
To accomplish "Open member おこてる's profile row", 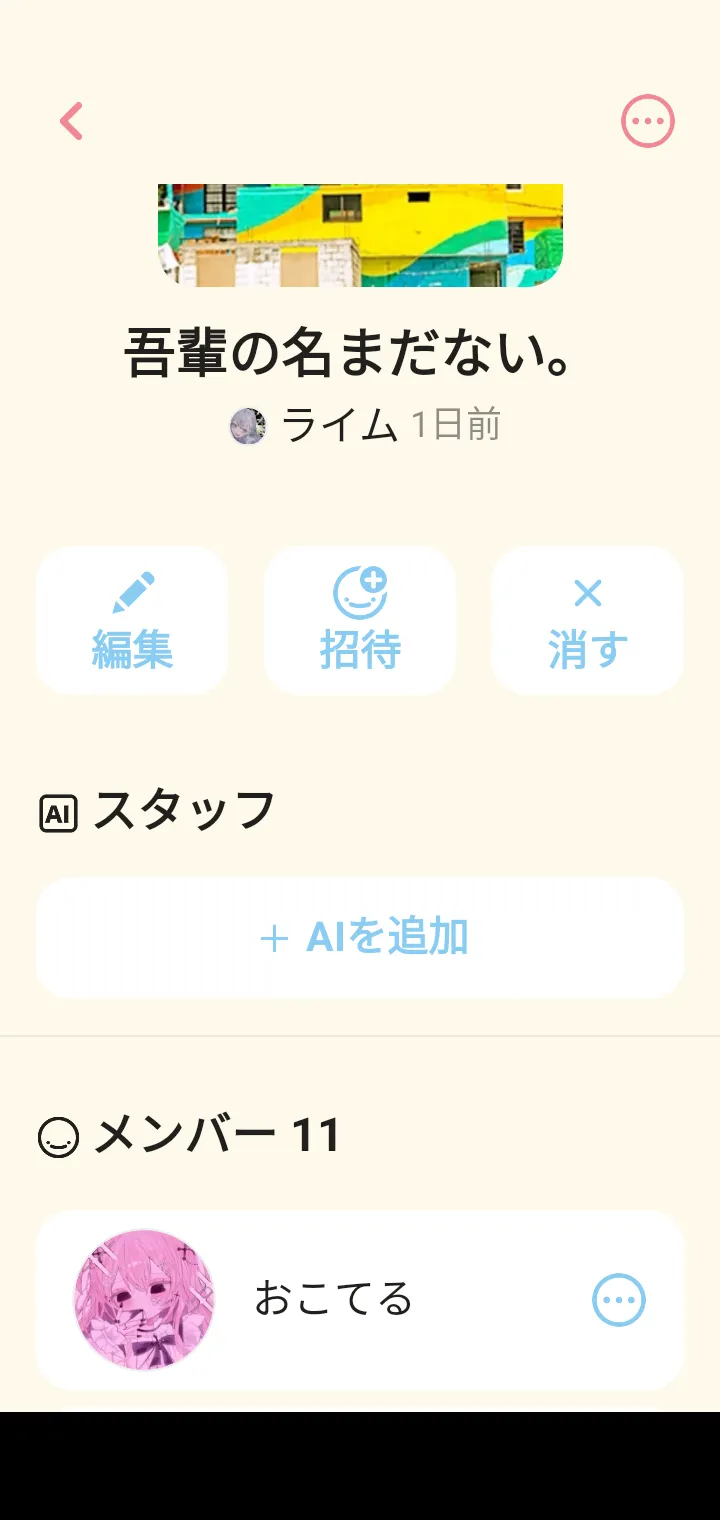I will [333, 1299].
